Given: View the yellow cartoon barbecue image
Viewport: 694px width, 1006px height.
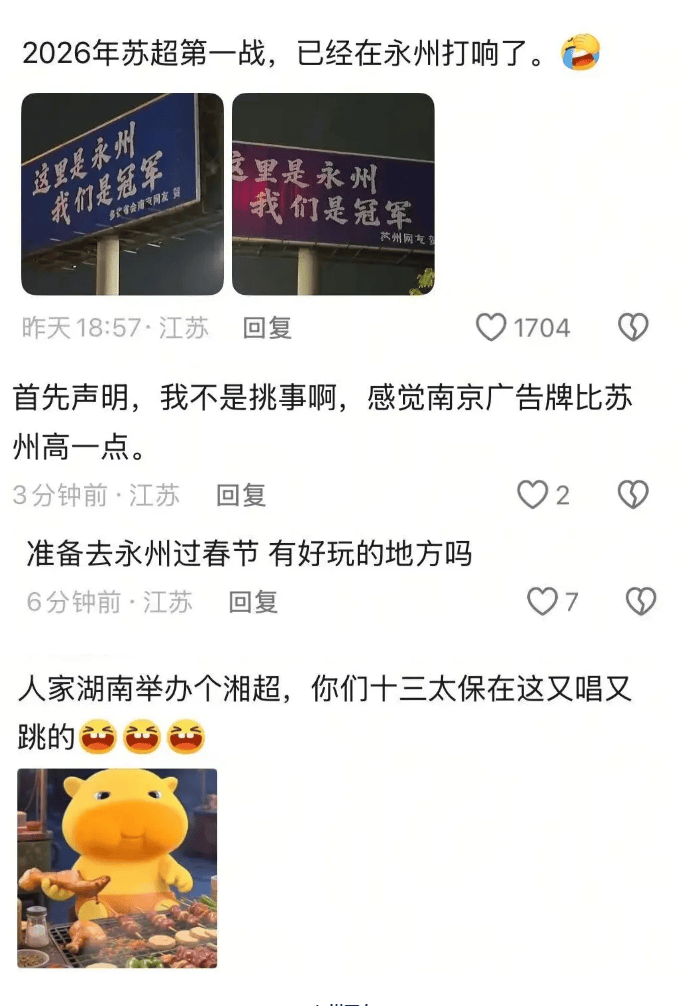Looking at the screenshot, I should click(x=117, y=868).
